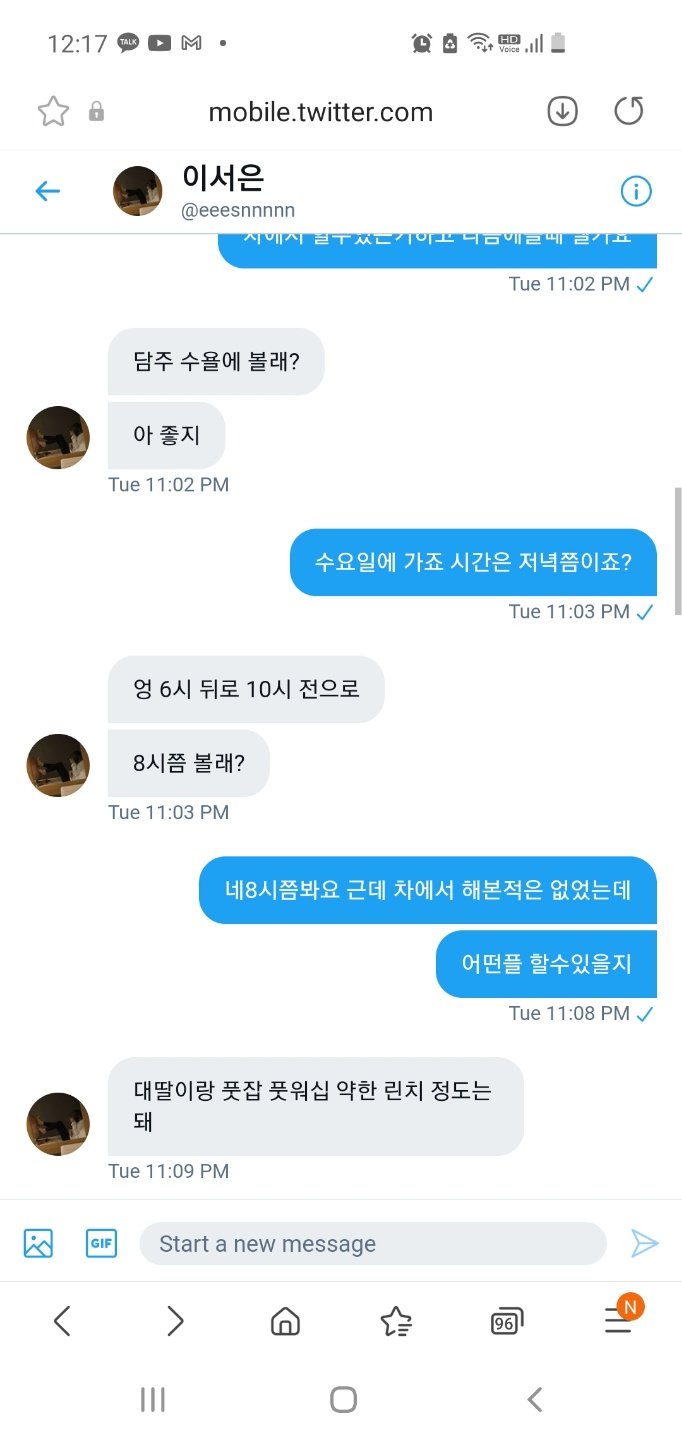Open the browser home page
682x1440 pixels.
click(x=286, y=1321)
